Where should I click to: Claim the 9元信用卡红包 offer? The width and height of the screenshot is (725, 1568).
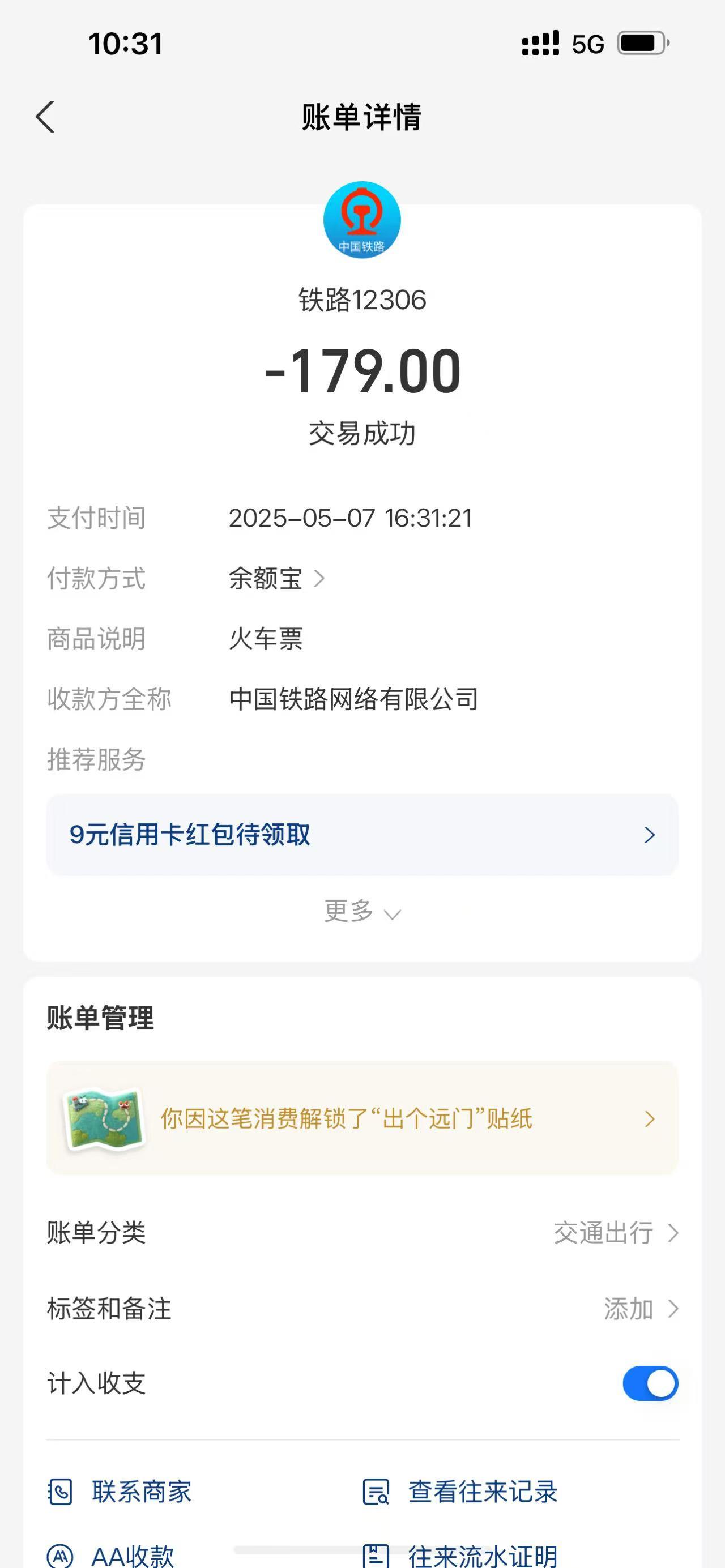[362, 835]
